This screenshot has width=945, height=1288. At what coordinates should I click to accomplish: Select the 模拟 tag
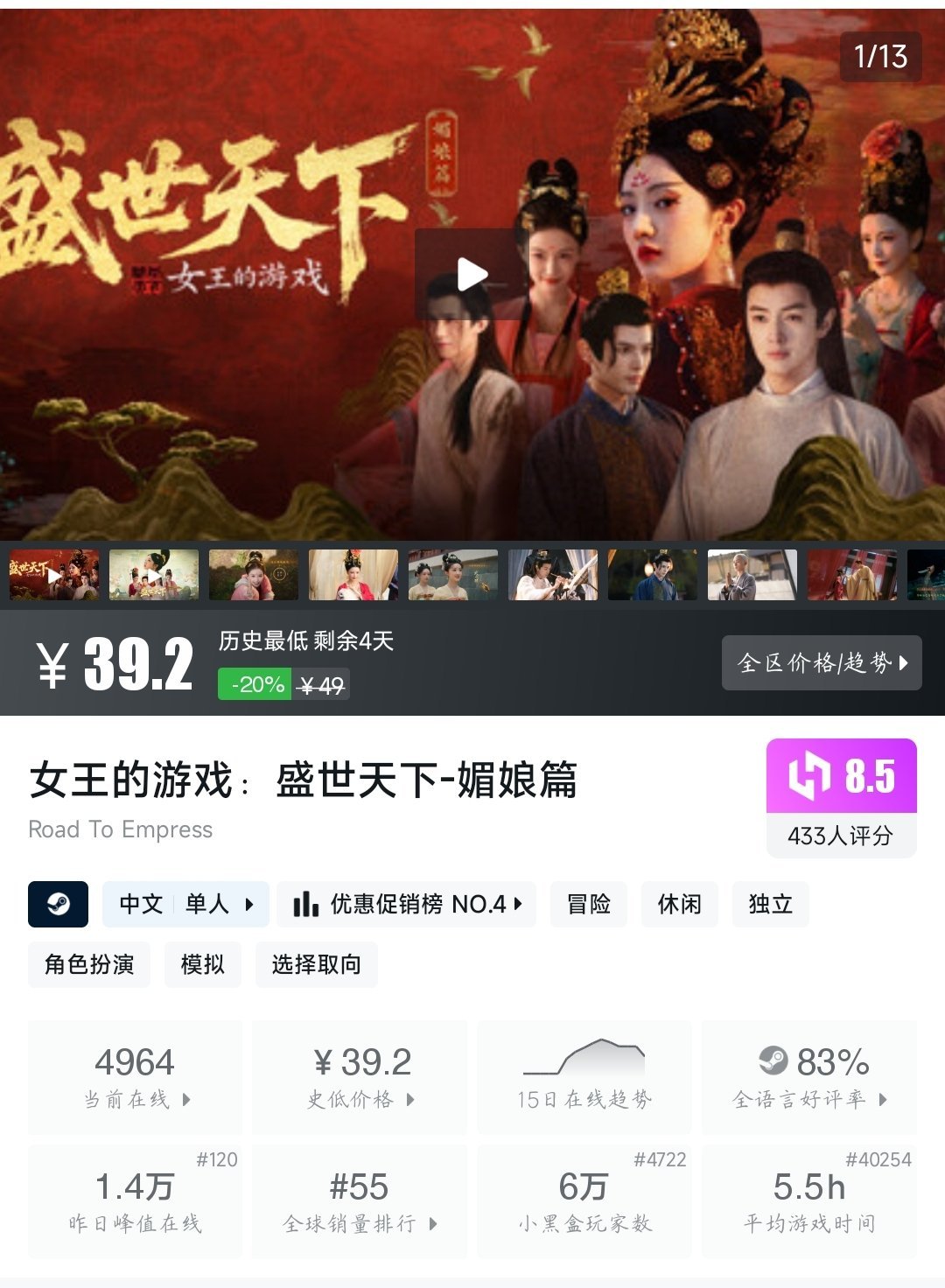(203, 964)
